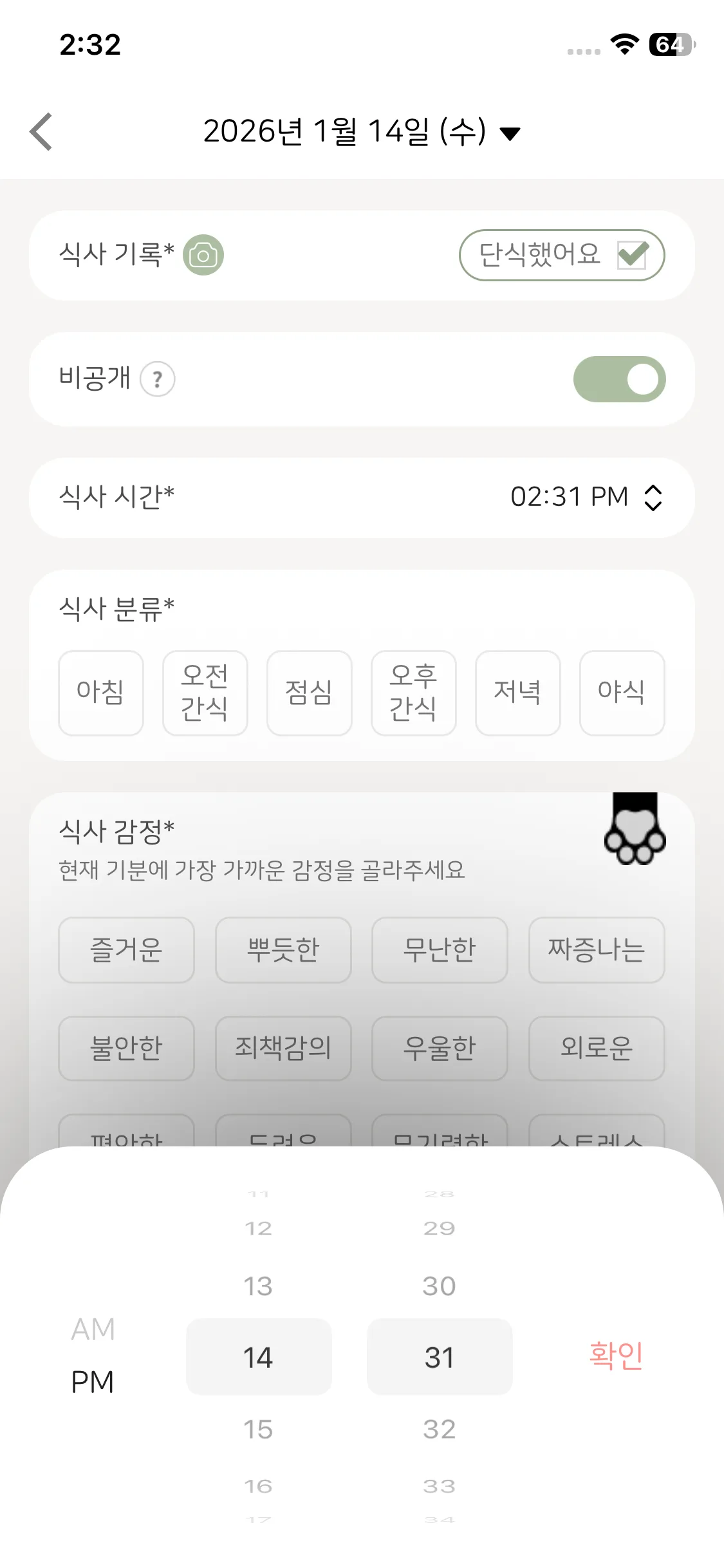Uncheck the 단식했어요 checkbox
724x1568 pixels.
(x=632, y=255)
